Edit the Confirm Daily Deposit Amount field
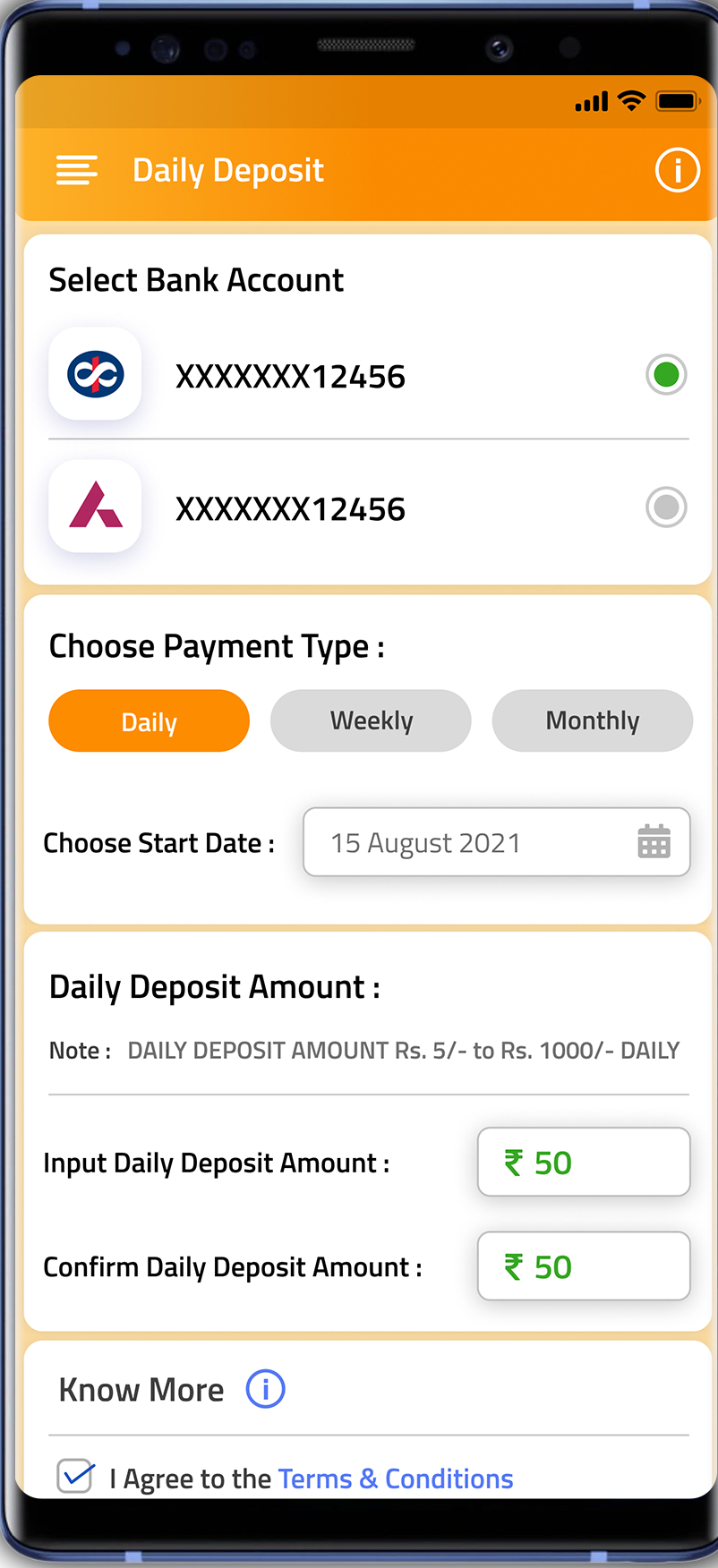718x1568 pixels. pyautogui.click(x=584, y=1265)
